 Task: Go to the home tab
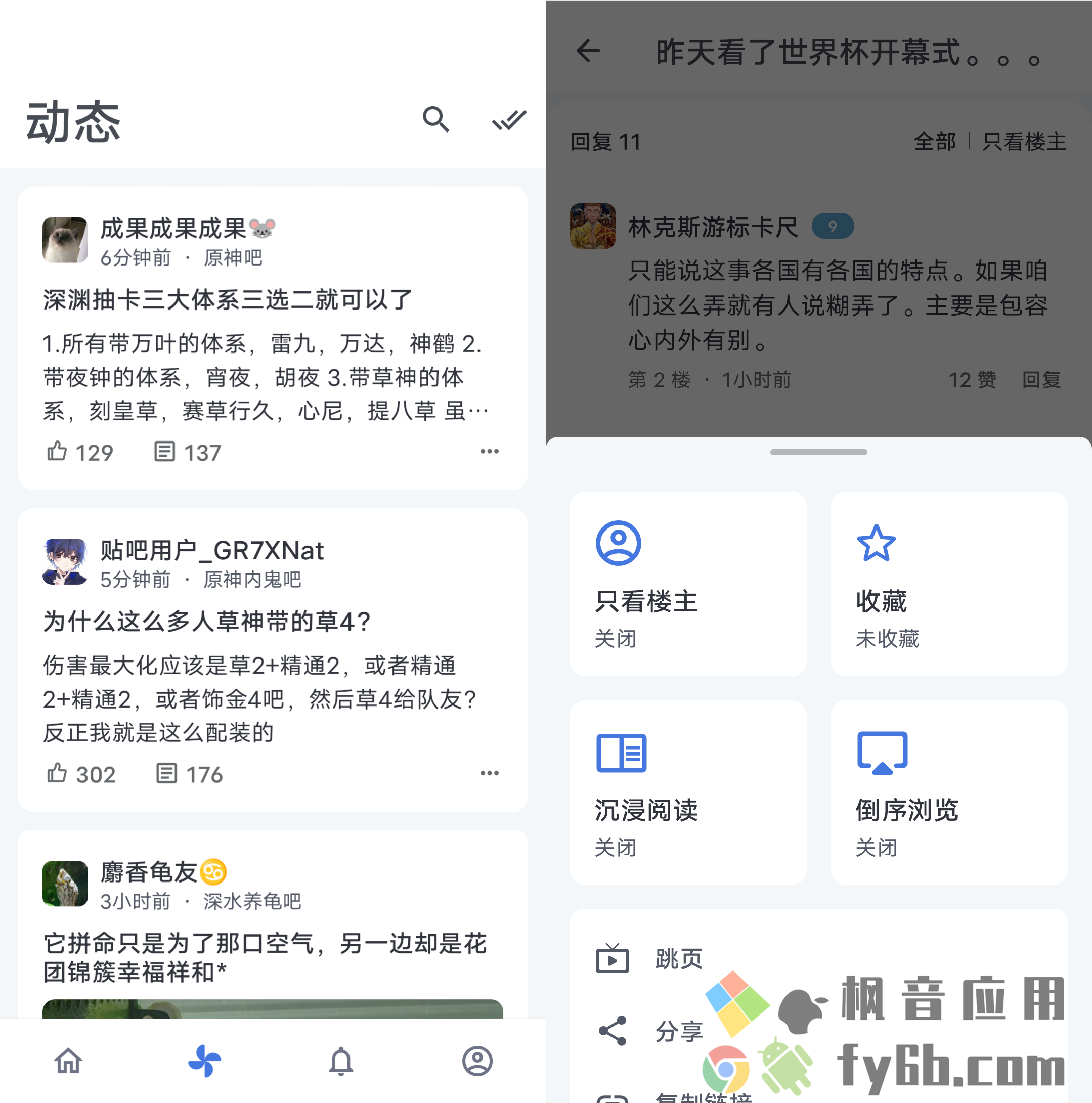click(x=68, y=1062)
